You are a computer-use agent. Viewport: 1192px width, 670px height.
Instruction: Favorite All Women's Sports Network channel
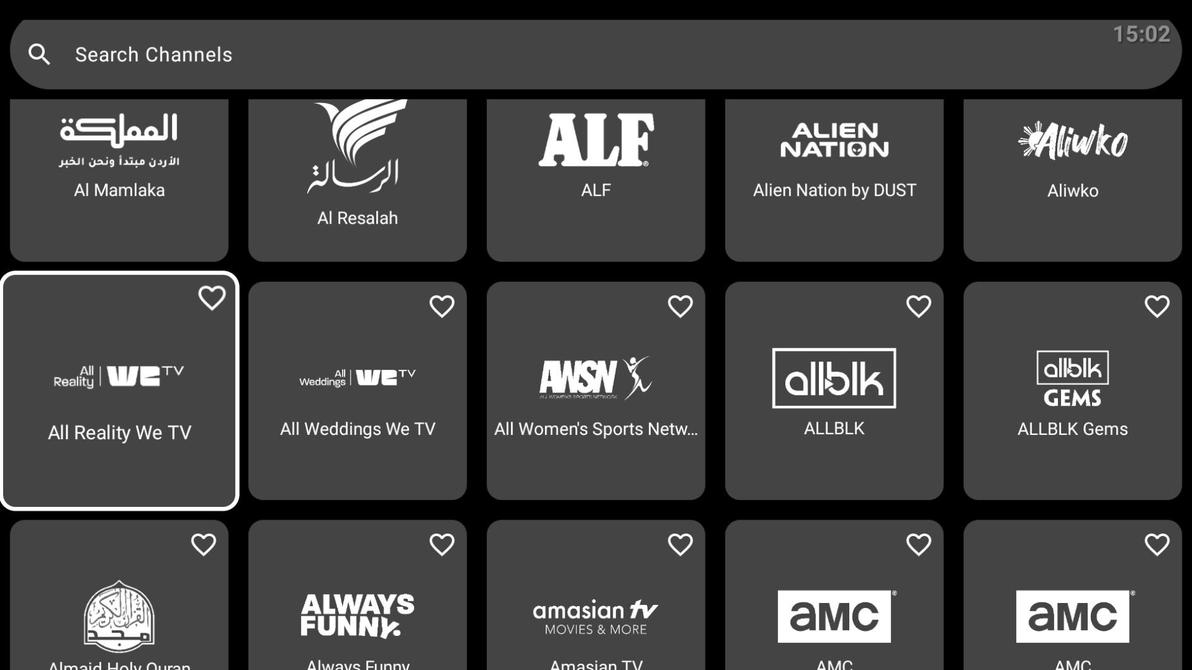point(680,307)
